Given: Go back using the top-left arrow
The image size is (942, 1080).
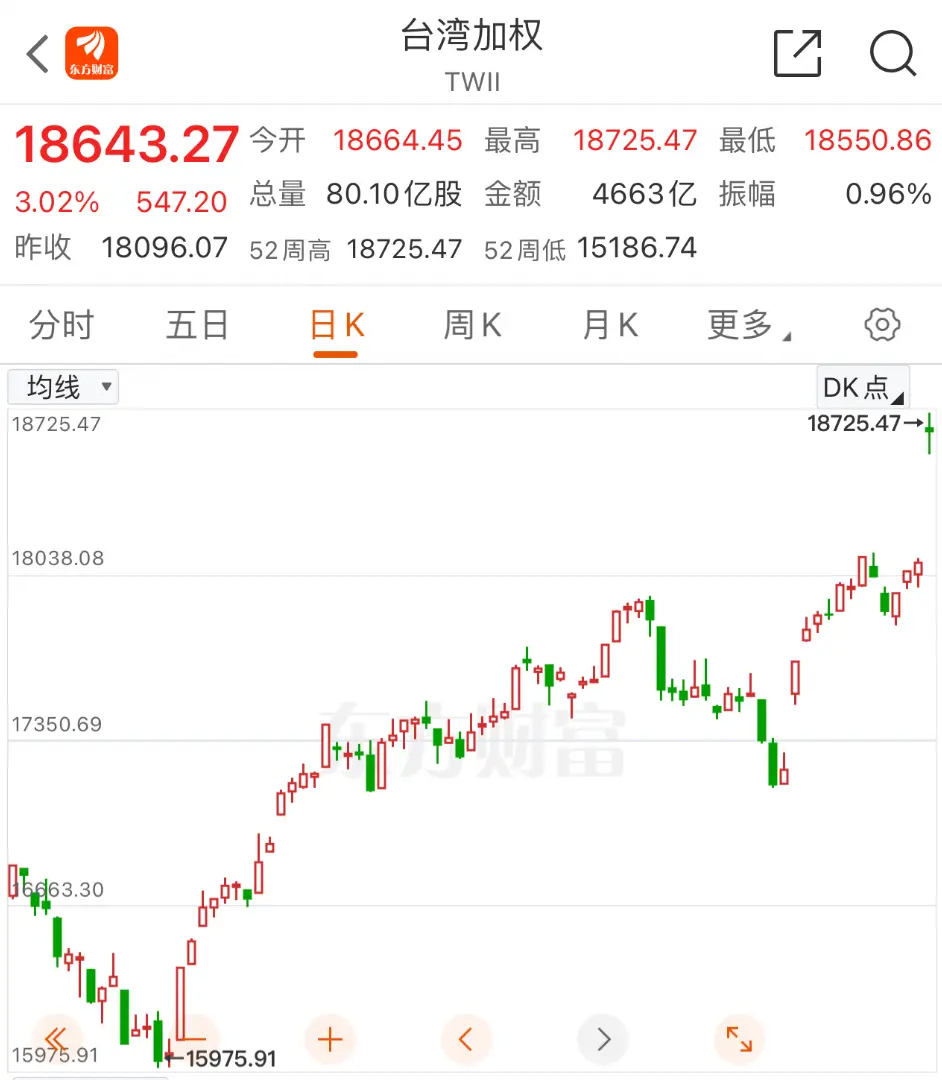Looking at the screenshot, I should [x=38, y=54].
